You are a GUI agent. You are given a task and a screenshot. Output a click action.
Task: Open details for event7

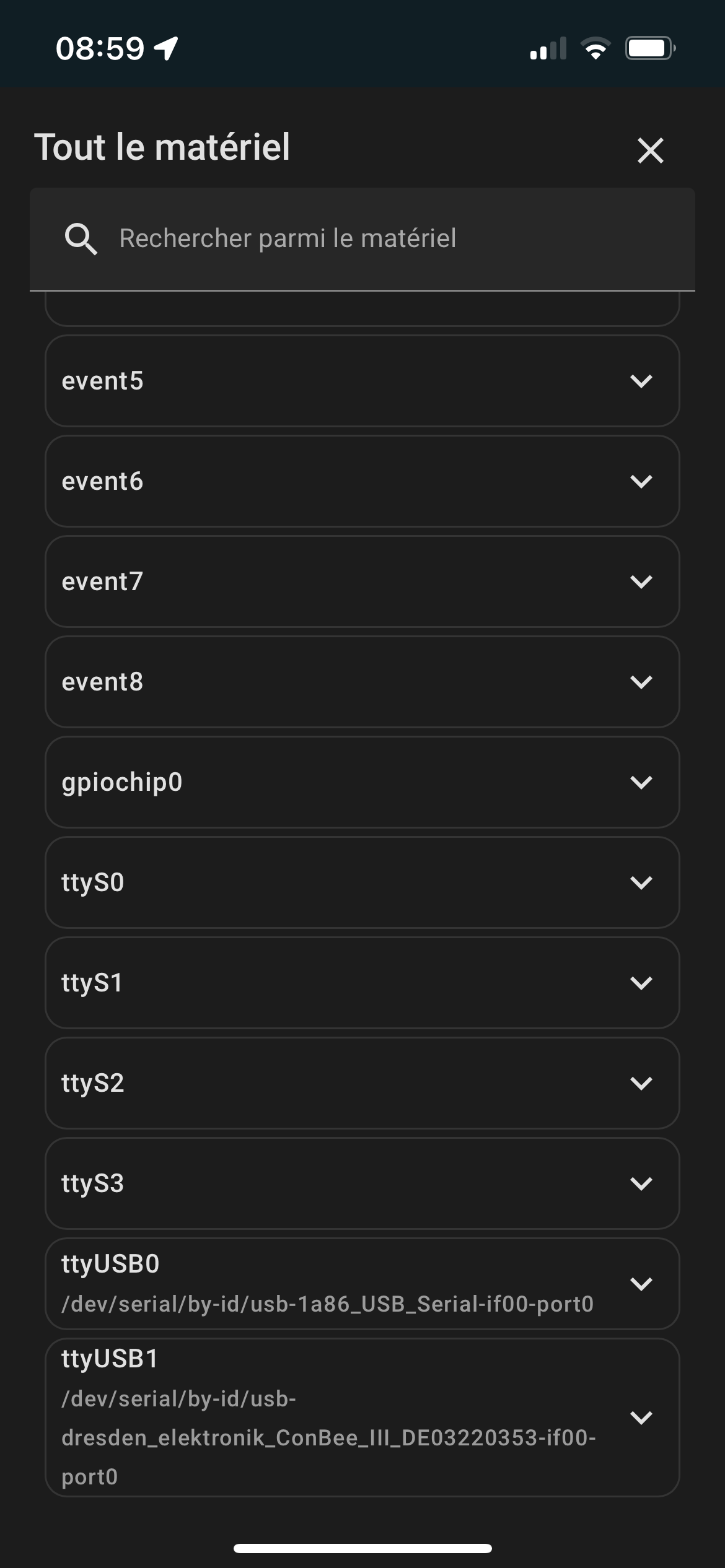pyautogui.click(x=362, y=581)
